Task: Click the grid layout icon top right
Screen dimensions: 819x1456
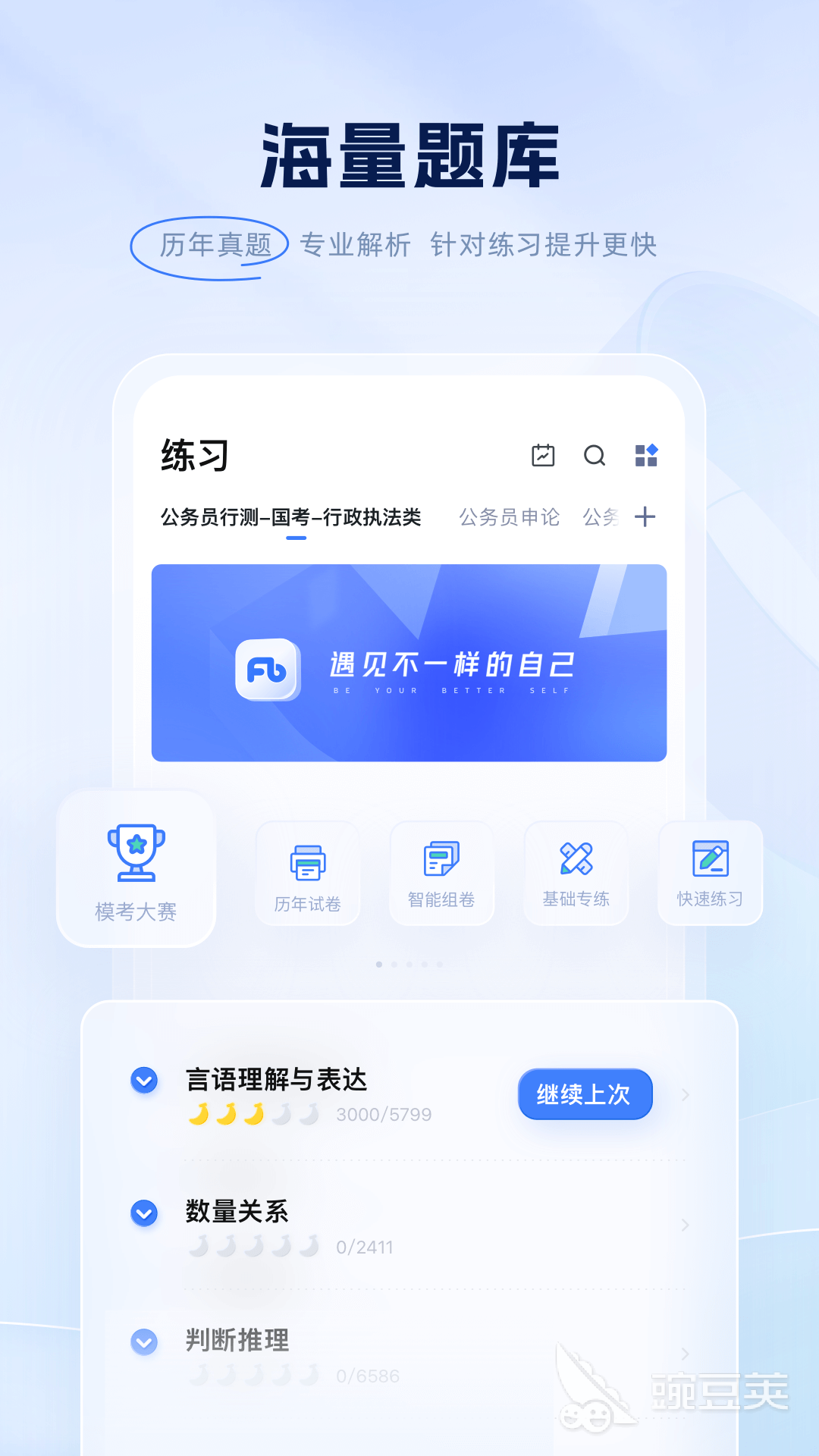Action: click(647, 455)
